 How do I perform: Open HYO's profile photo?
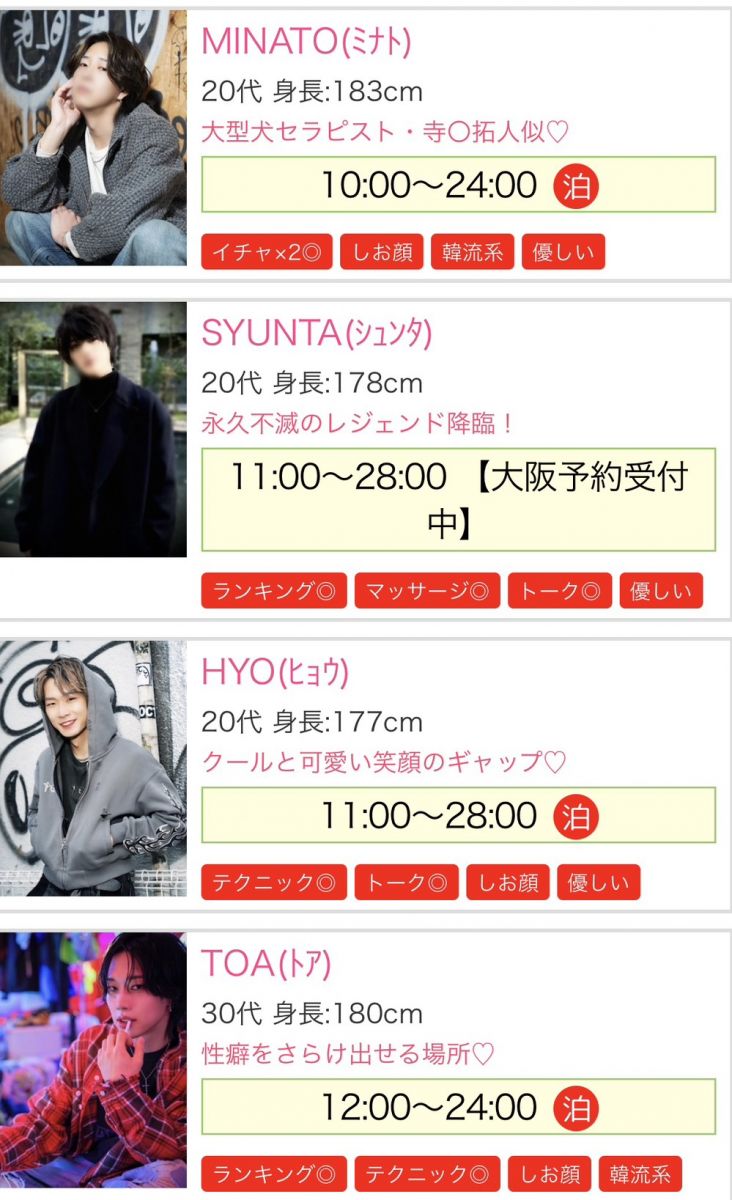93,768
